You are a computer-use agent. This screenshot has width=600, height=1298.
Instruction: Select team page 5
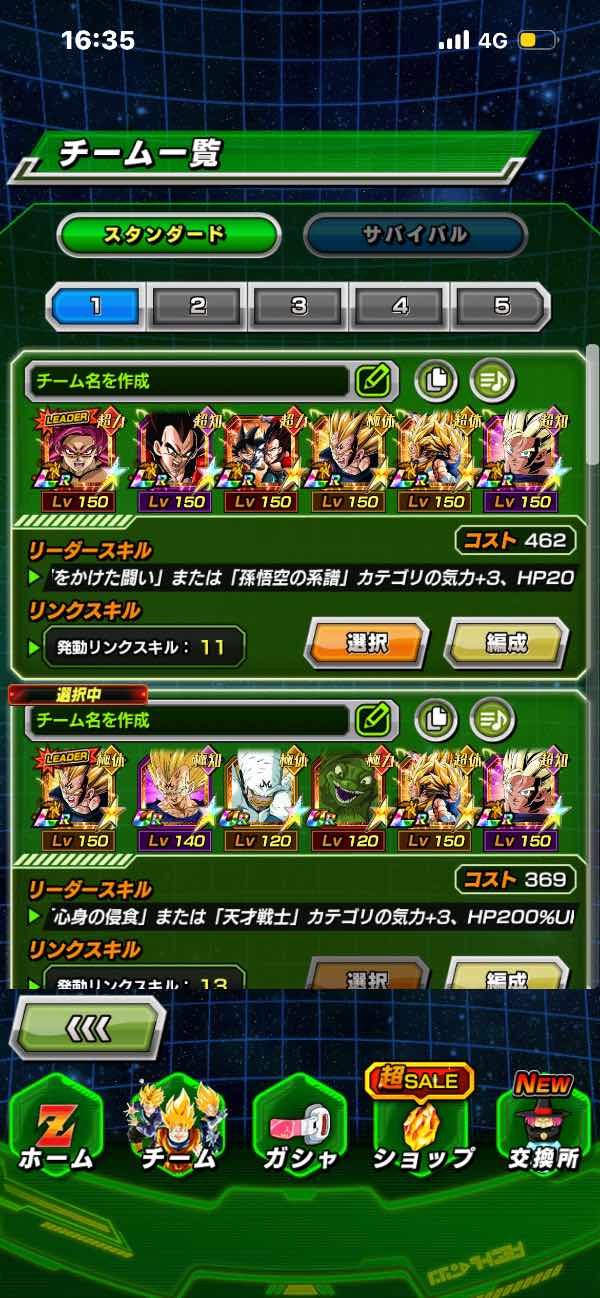point(501,307)
